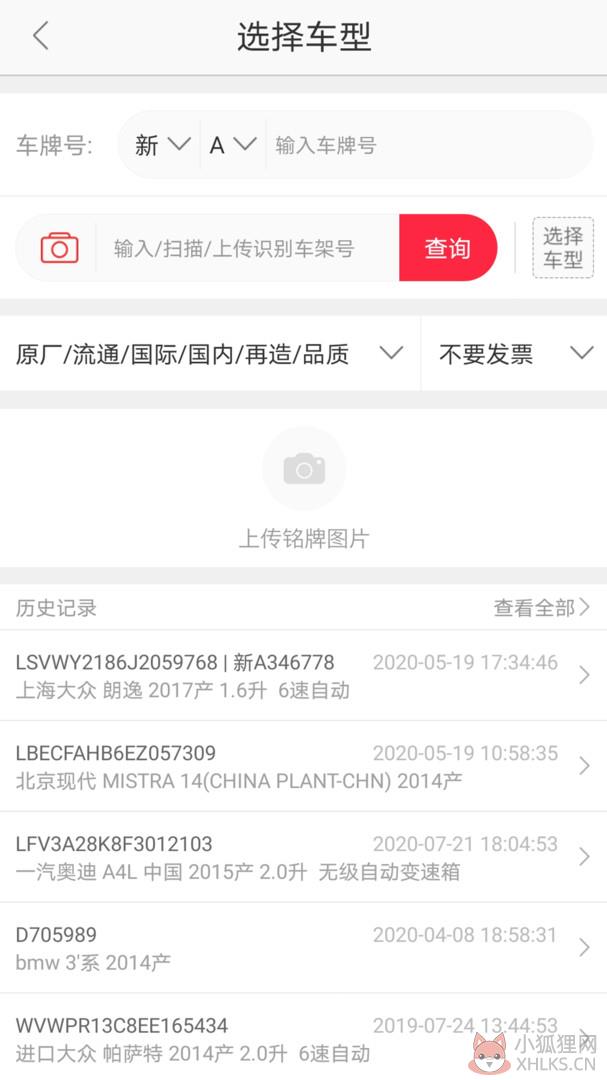The width and height of the screenshot is (607, 1080).
Task: Open history record LBECFAHB6EZ057309 北京现代 MISTRA
Action: pos(303,767)
